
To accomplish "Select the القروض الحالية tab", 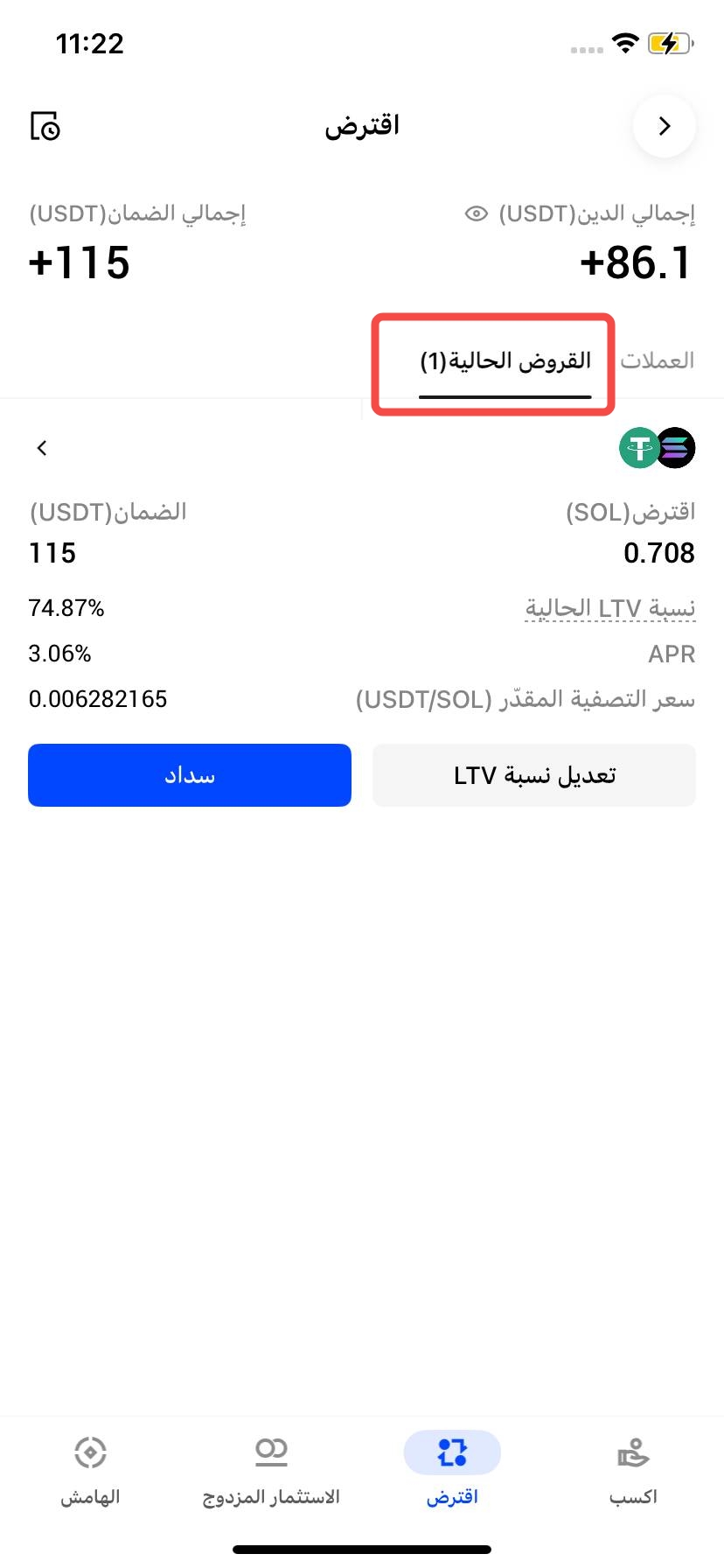I will (x=505, y=362).
